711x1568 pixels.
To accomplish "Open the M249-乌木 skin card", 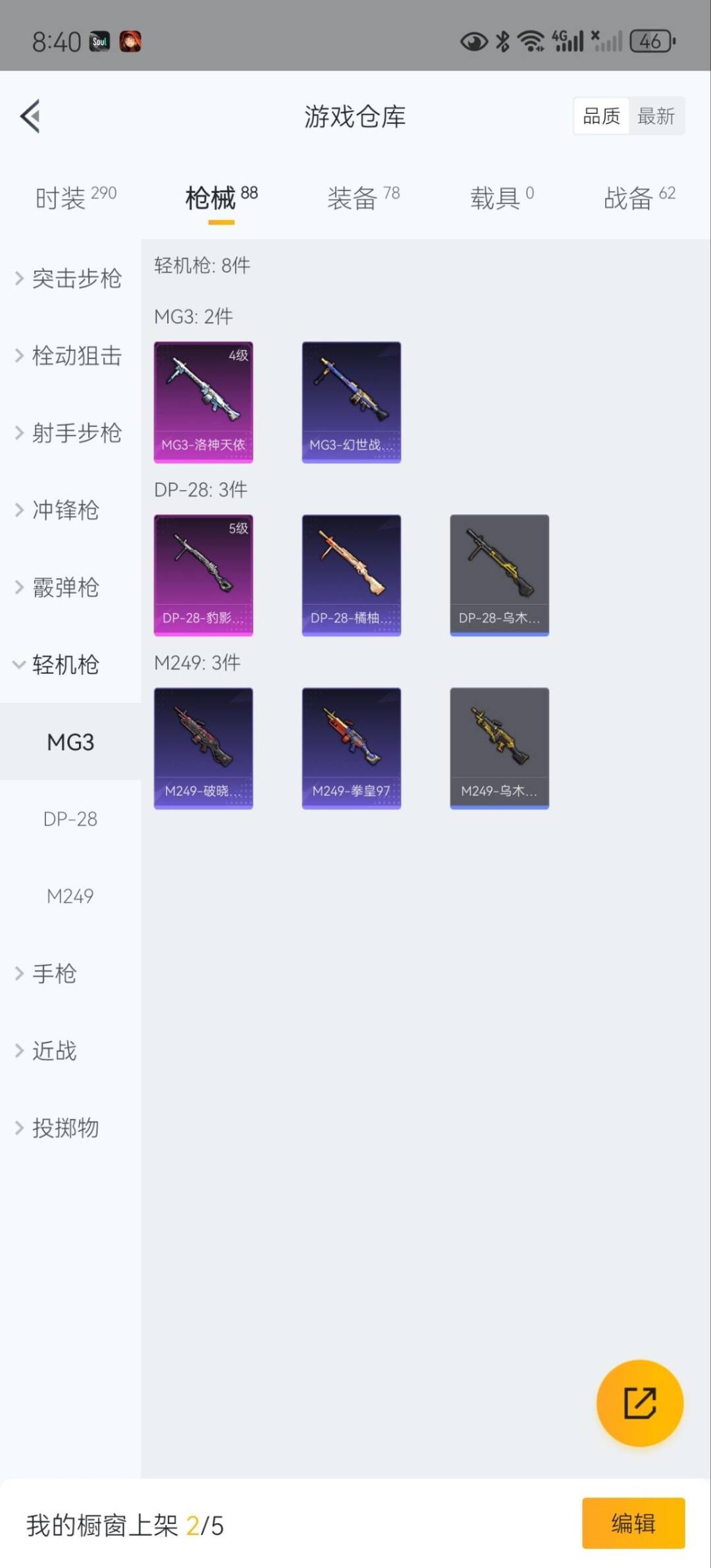I will pyautogui.click(x=499, y=748).
